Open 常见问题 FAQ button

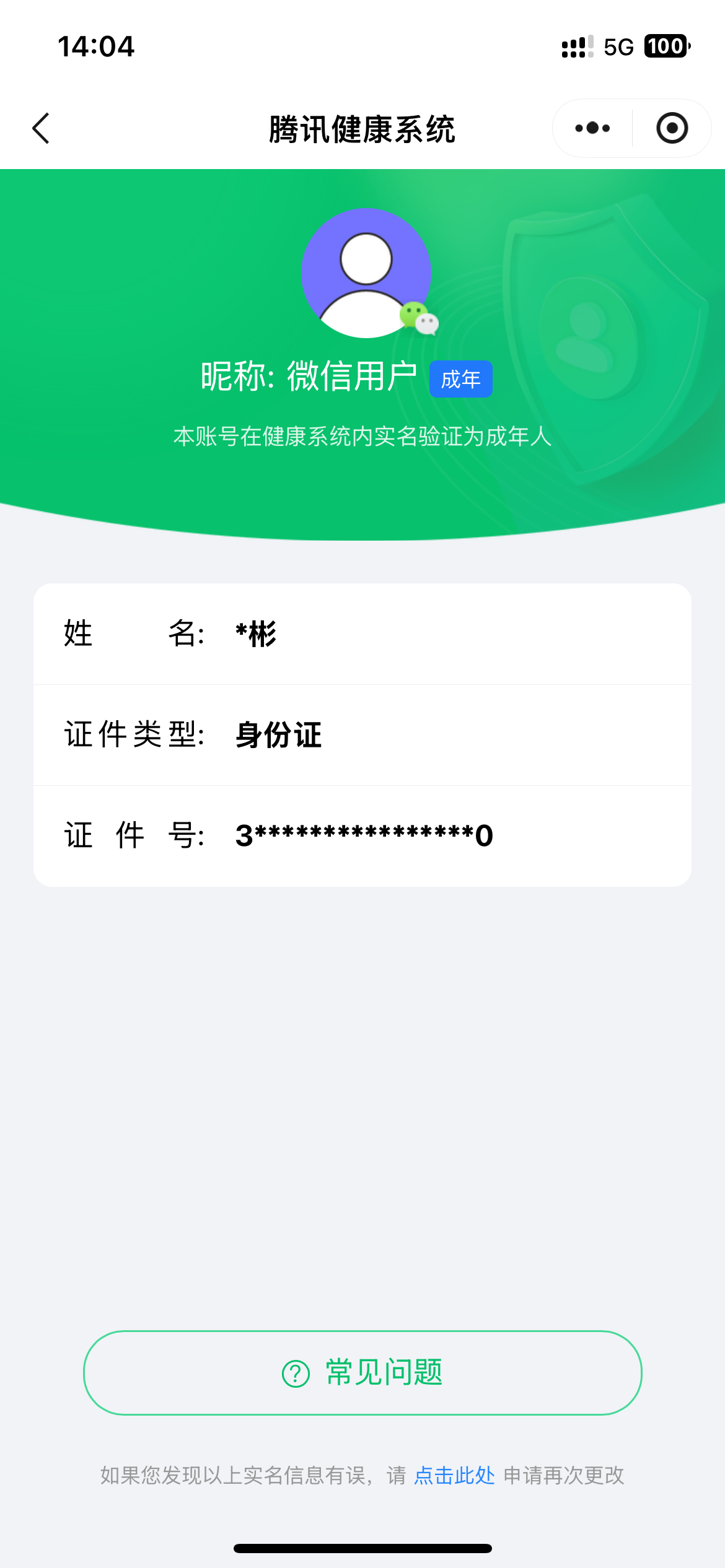click(362, 1373)
